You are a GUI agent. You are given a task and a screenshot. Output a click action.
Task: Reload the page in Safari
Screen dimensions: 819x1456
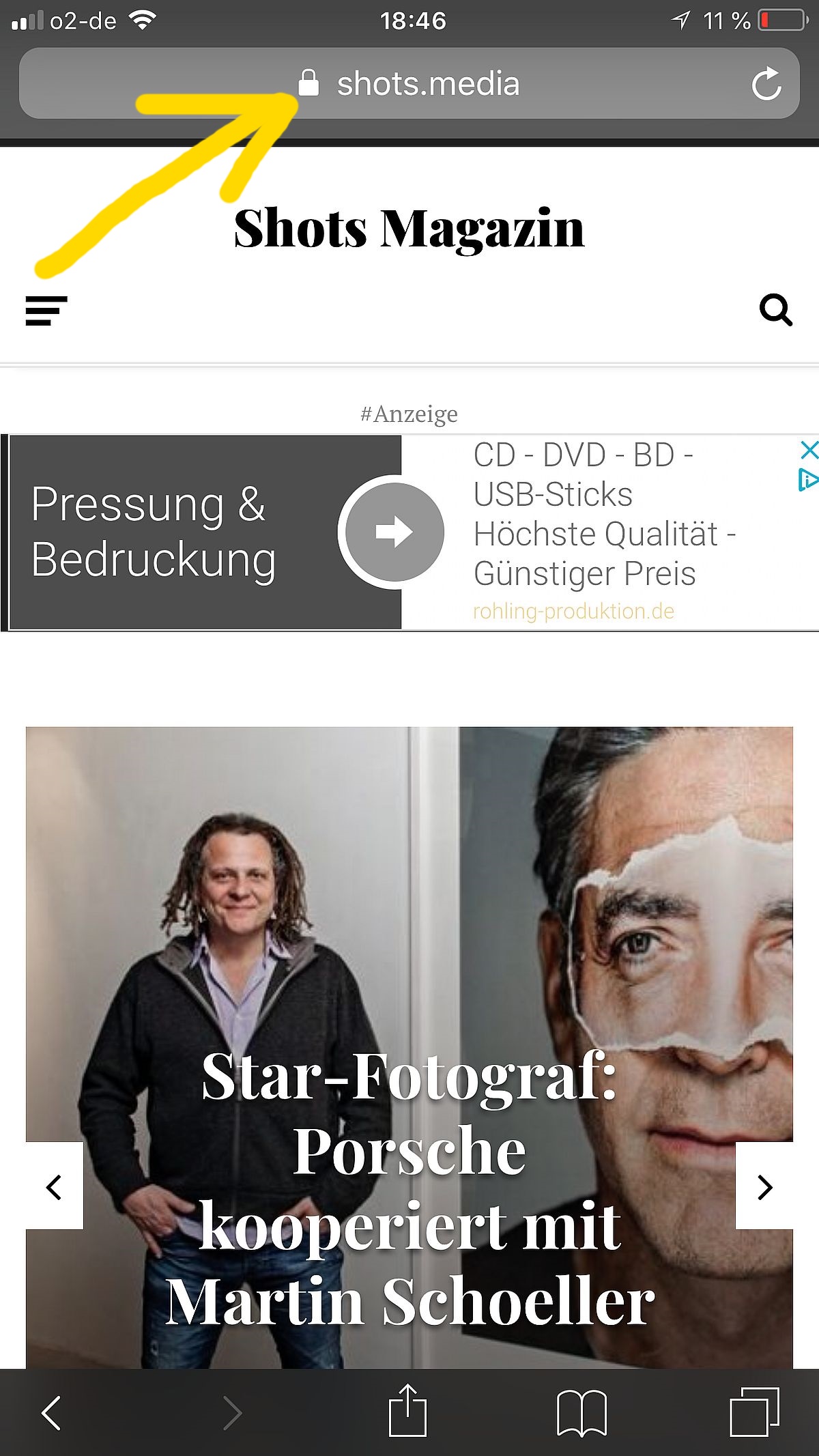(x=766, y=85)
